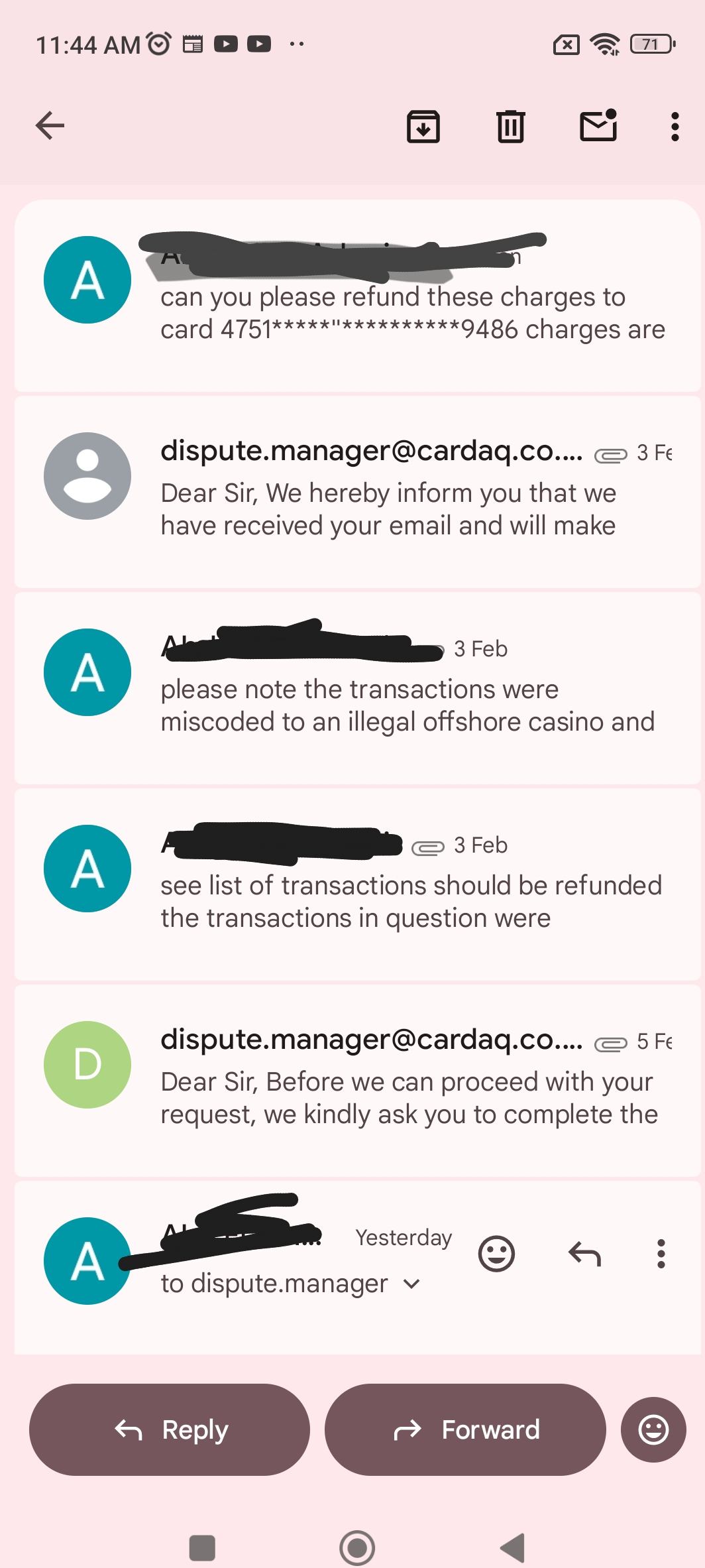This screenshot has width=705, height=1568.
Task: Forward this email
Action: pyautogui.click(x=465, y=1429)
